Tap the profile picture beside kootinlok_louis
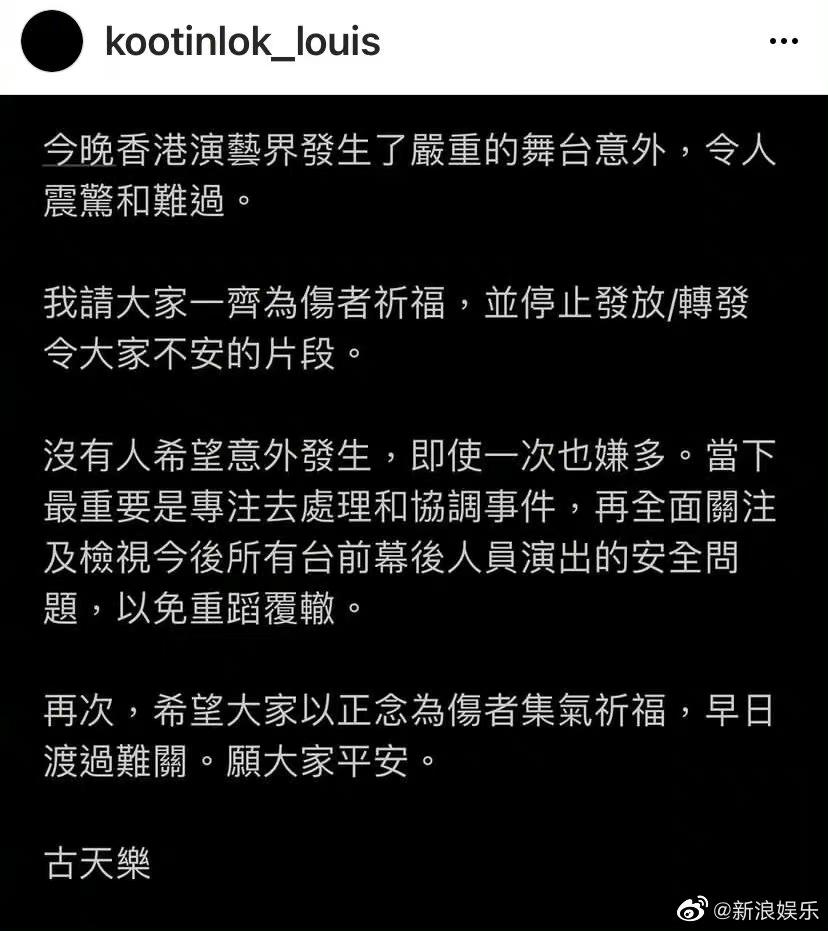Image resolution: width=828 pixels, height=931 pixels. click(52, 42)
